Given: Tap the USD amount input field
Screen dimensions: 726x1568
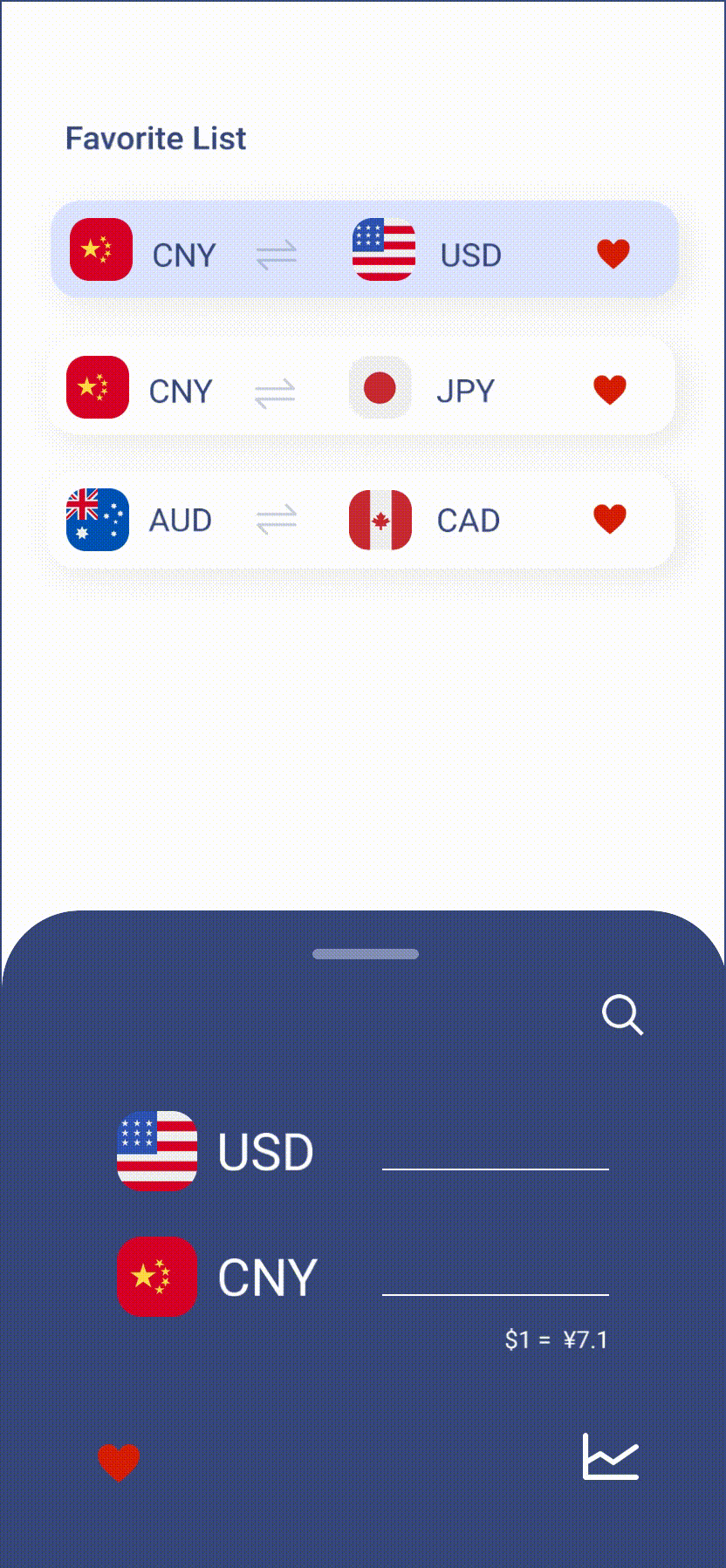Looking at the screenshot, I should 495,1150.
